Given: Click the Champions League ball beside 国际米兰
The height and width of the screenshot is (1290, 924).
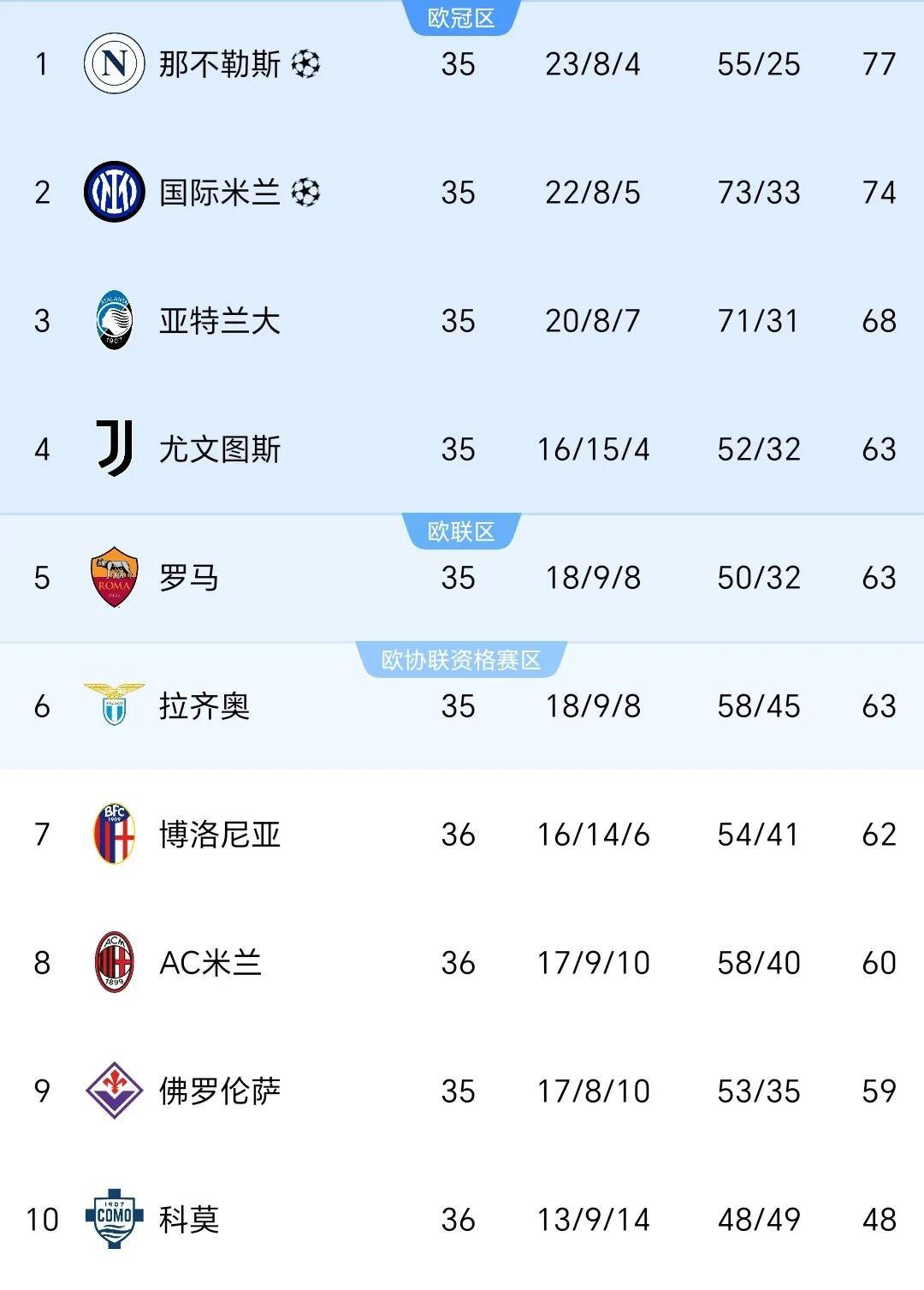Looking at the screenshot, I should (308, 193).
